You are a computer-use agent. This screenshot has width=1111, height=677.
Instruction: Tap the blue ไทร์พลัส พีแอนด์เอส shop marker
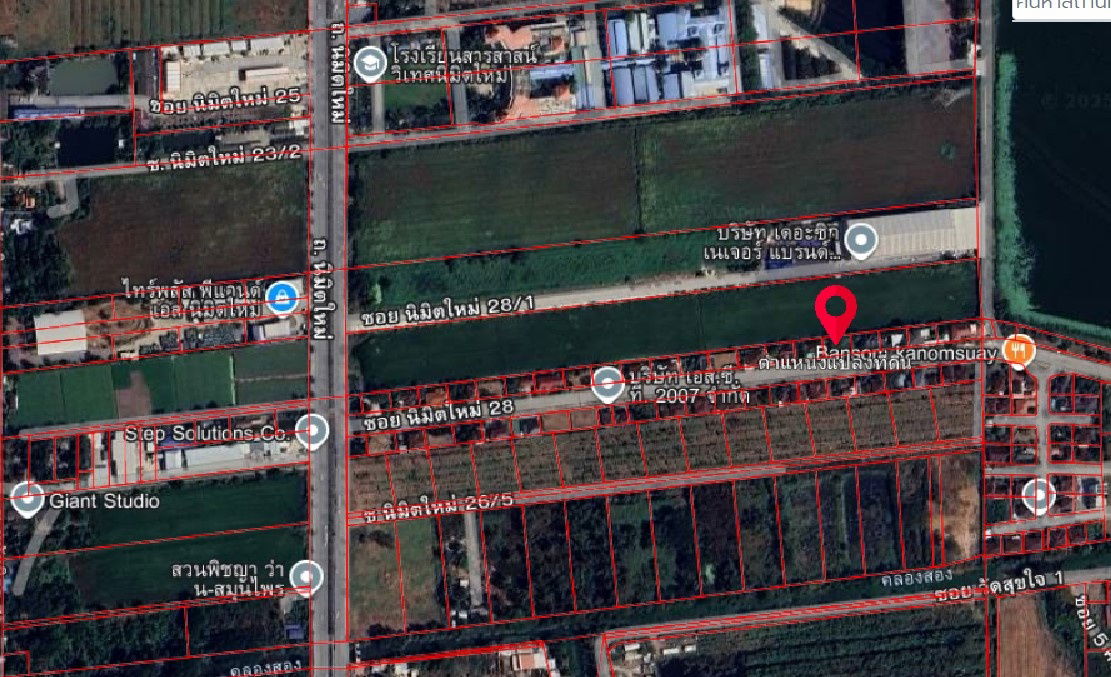[285, 296]
